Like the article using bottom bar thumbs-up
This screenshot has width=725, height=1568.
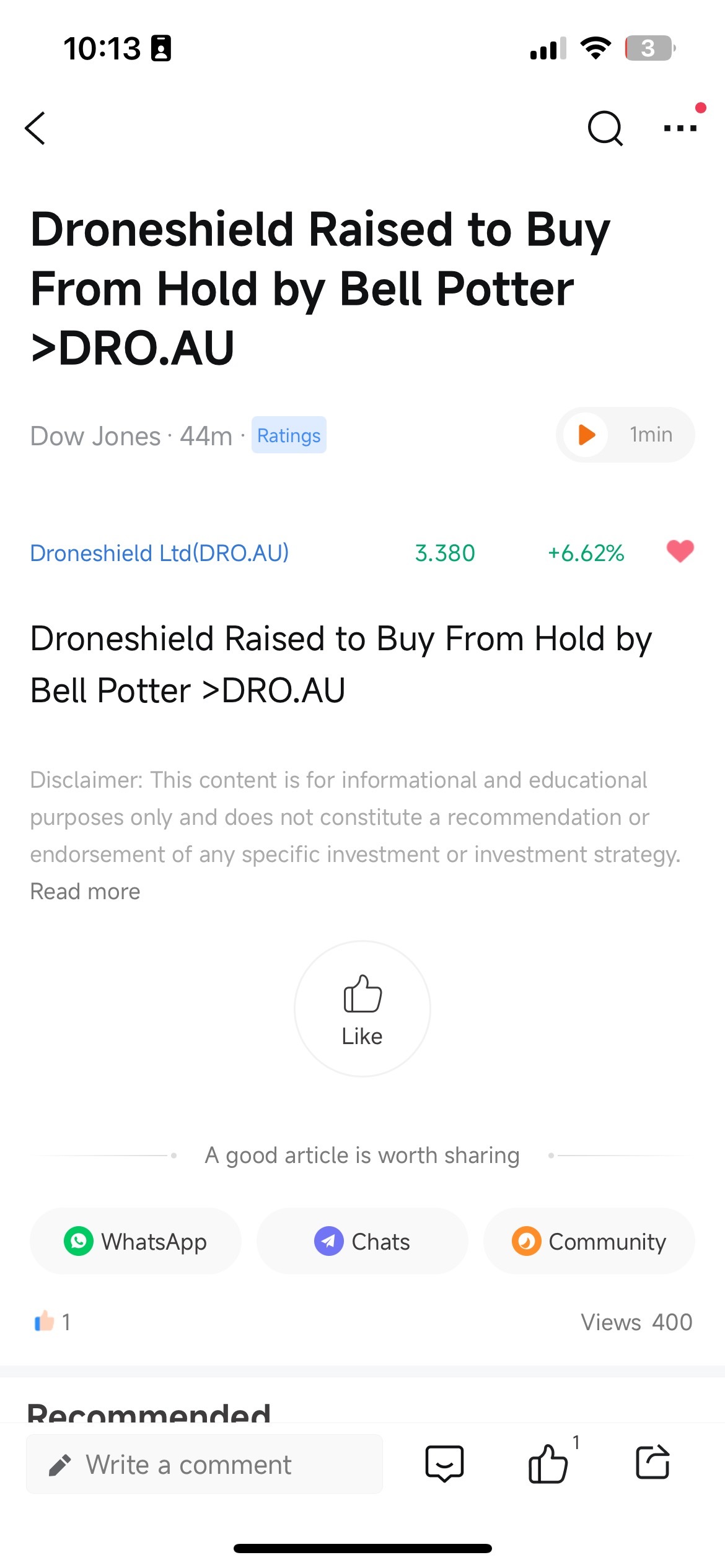548,1463
